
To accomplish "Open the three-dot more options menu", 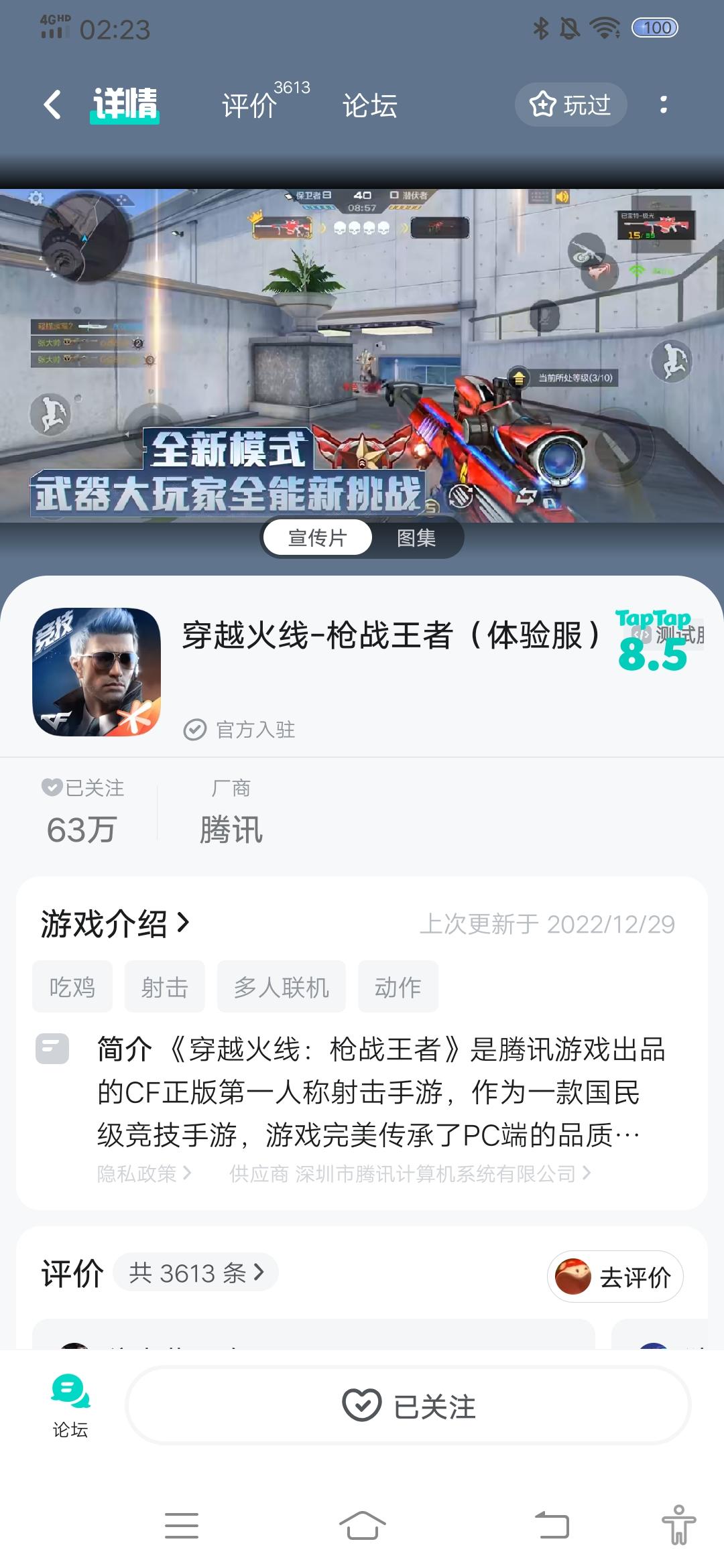I will [664, 105].
